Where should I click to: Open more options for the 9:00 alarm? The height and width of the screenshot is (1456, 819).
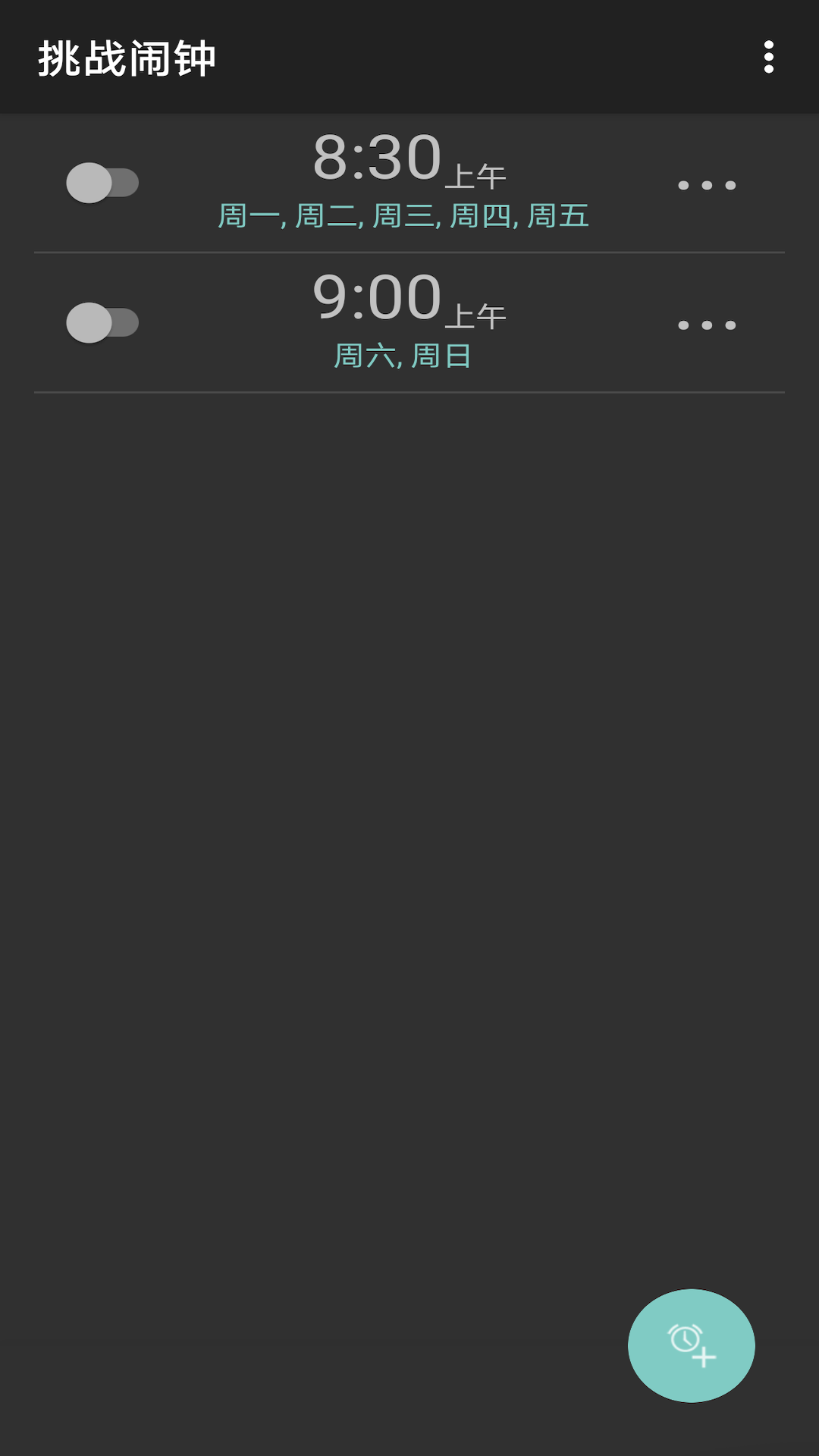[707, 325]
